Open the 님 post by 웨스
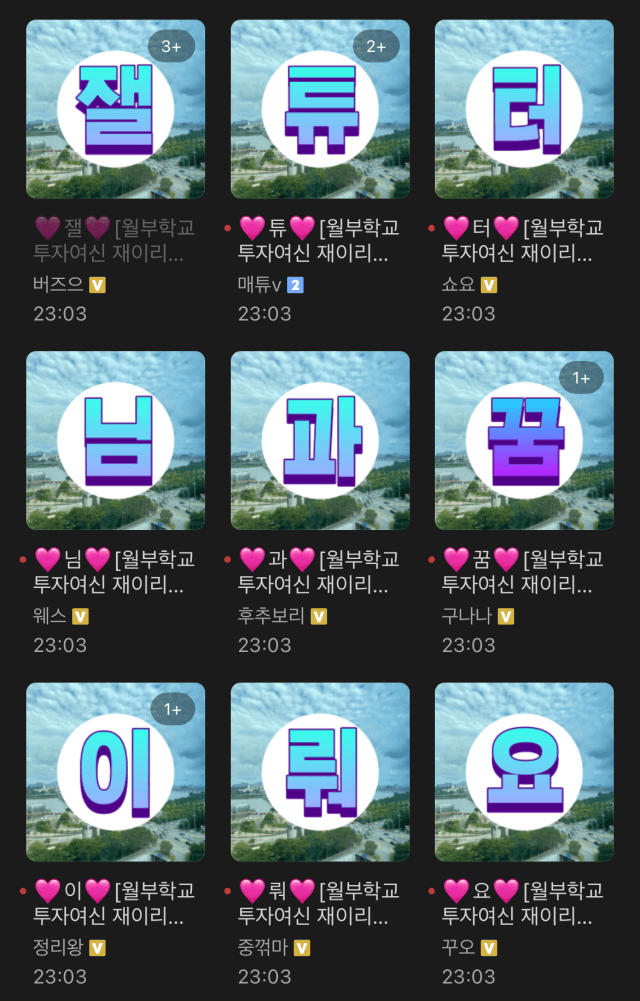Viewport: 640px width, 1001px height. [115, 440]
